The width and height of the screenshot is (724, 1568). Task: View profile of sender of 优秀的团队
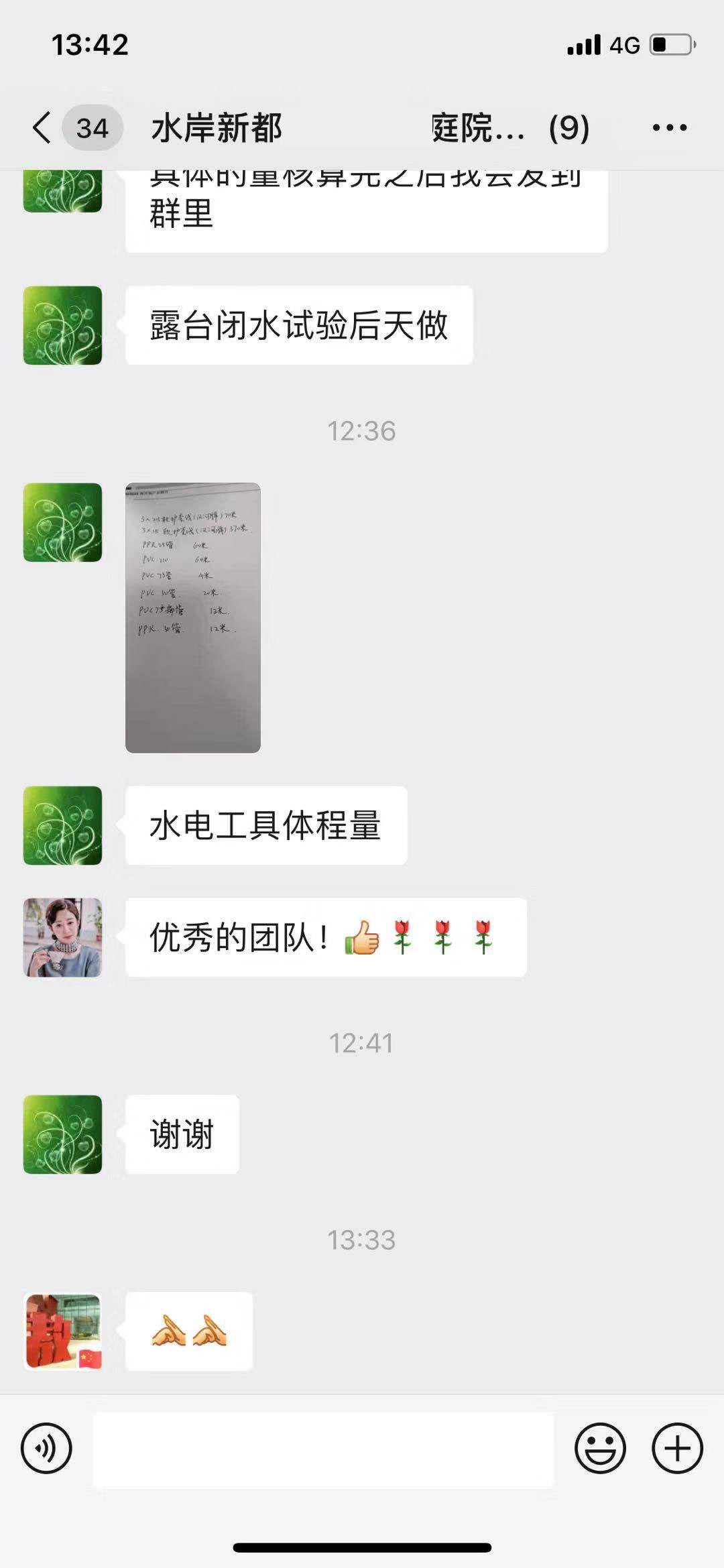[x=63, y=937]
